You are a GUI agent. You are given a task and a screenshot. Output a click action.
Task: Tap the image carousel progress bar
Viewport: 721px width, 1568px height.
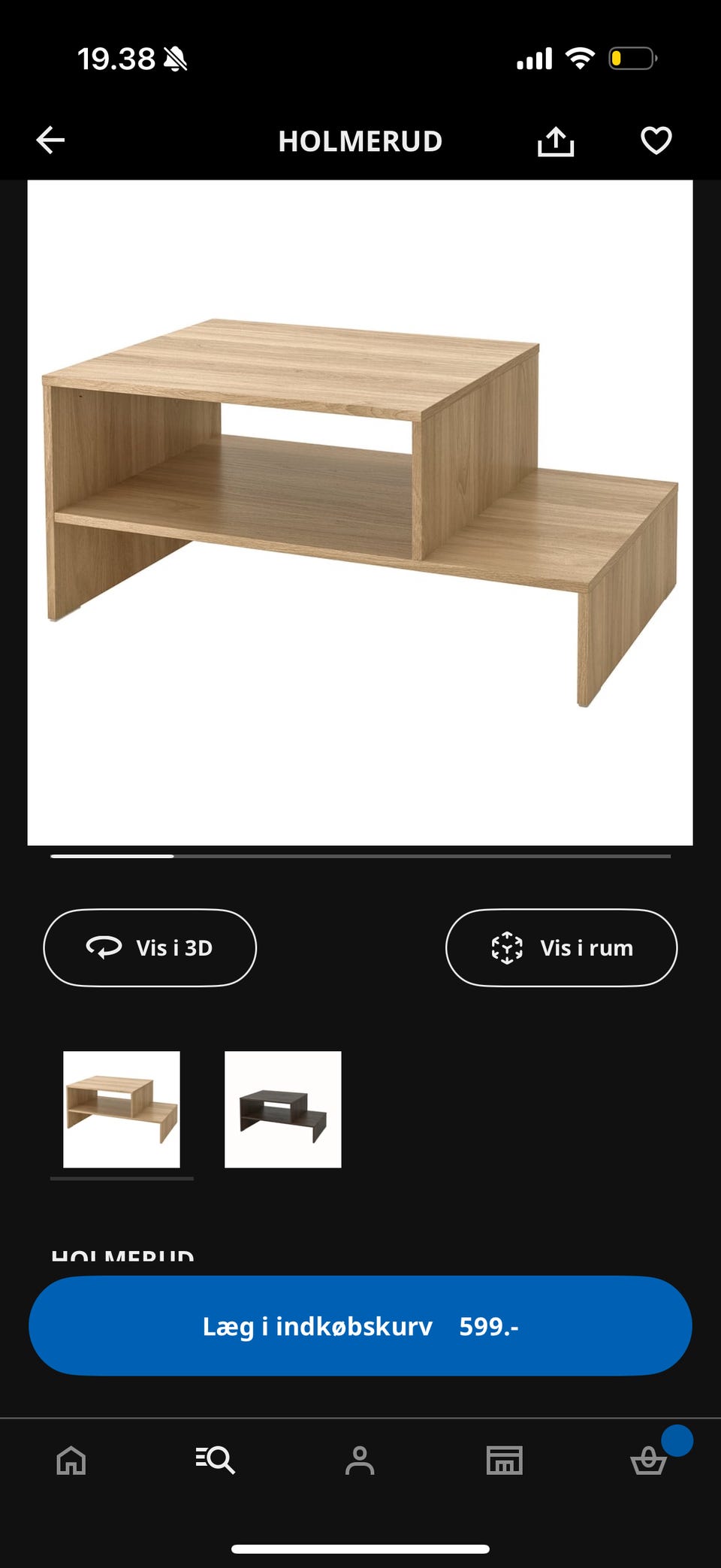click(x=360, y=857)
